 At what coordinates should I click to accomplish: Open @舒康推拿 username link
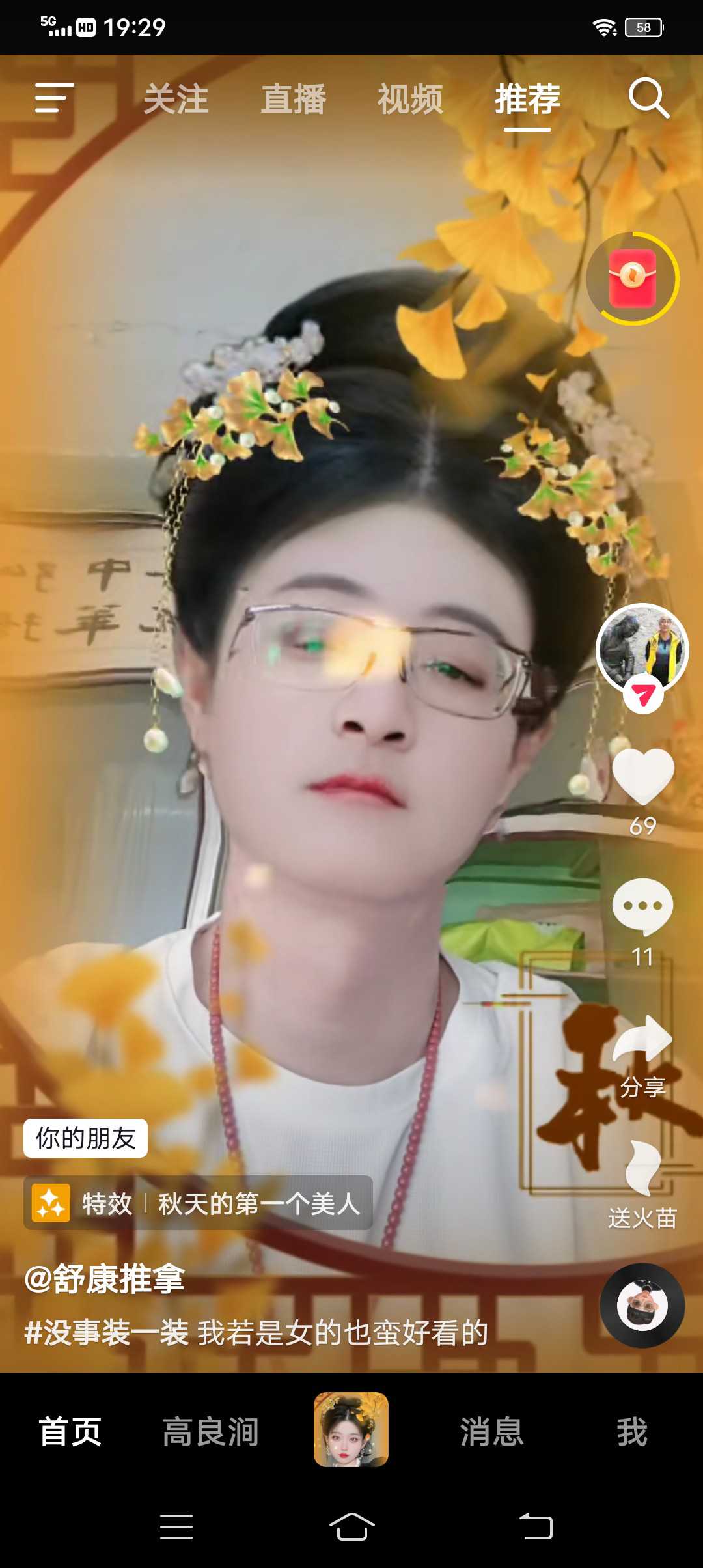point(105,1279)
